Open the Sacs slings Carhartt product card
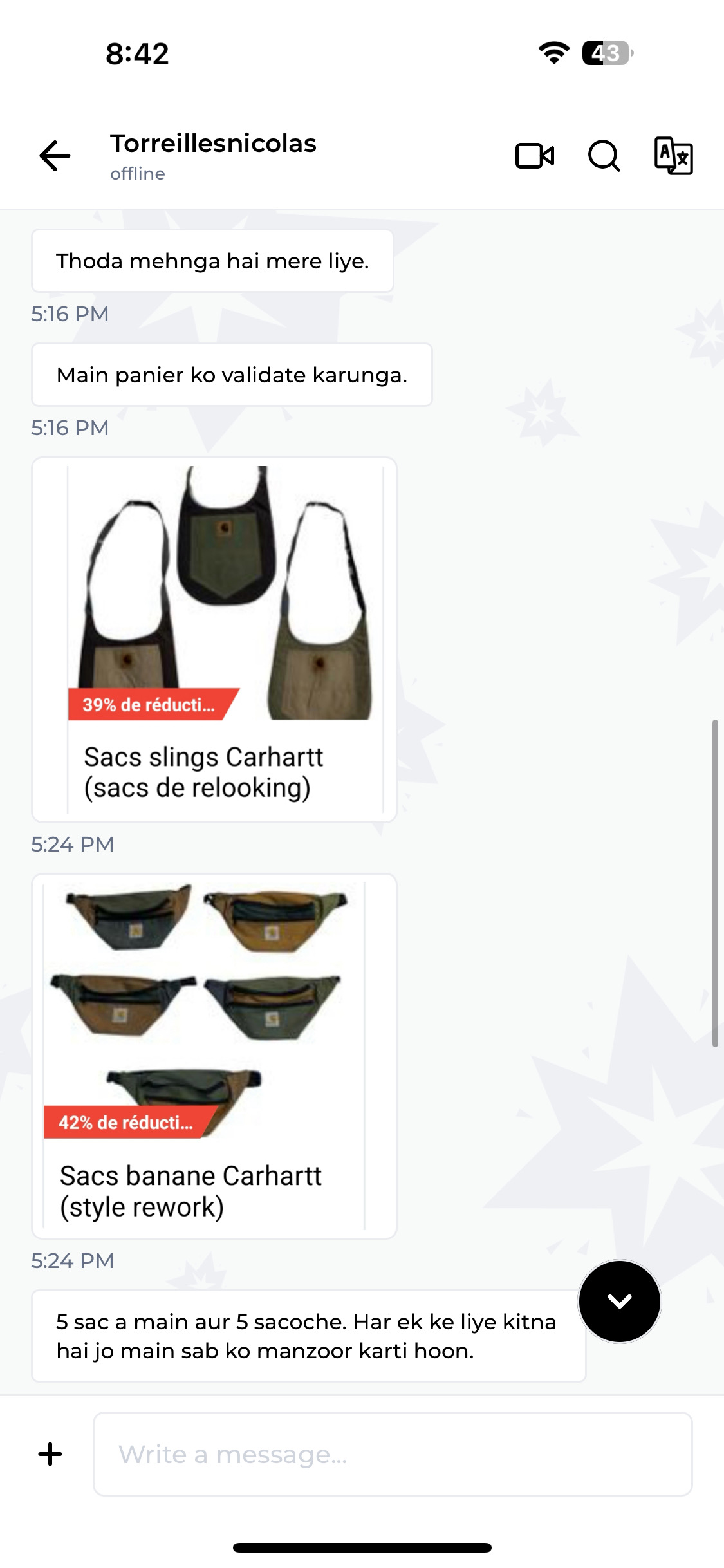This screenshot has height=1568, width=724. pyautogui.click(x=214, y=639)
